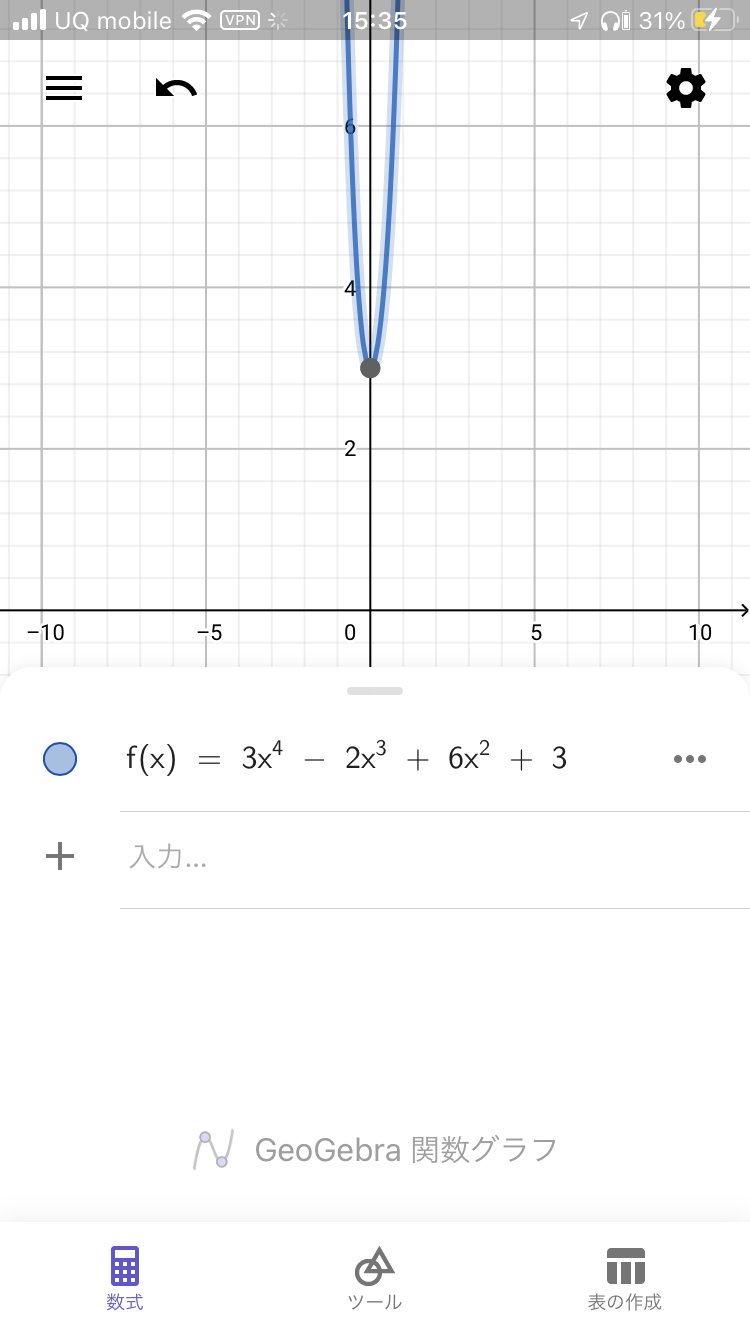Viewport: 750px width, 1334px height.
Task: Select the point on the curve's minimum
Action: click(x=370, y=368)
